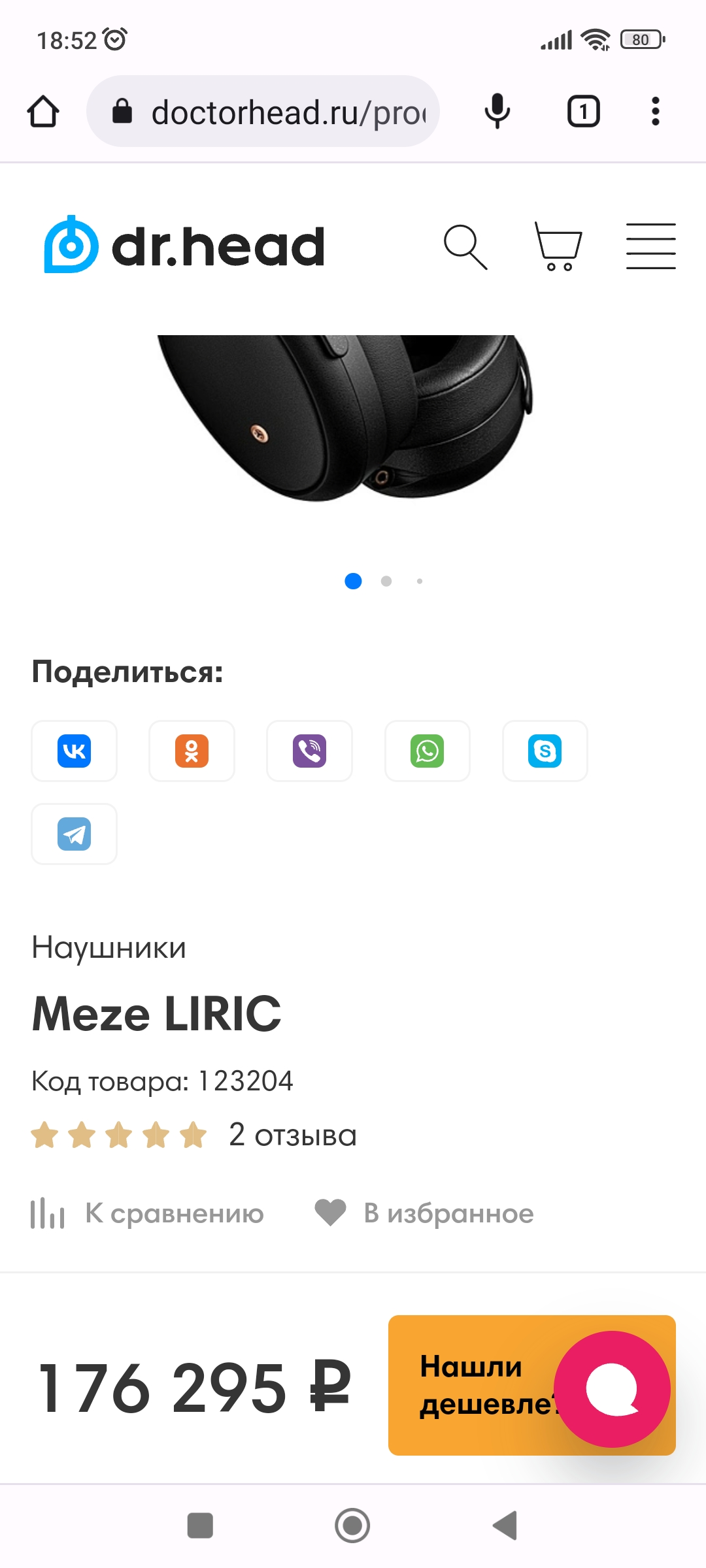Open the browser three-dot menu

coord(655,112)
